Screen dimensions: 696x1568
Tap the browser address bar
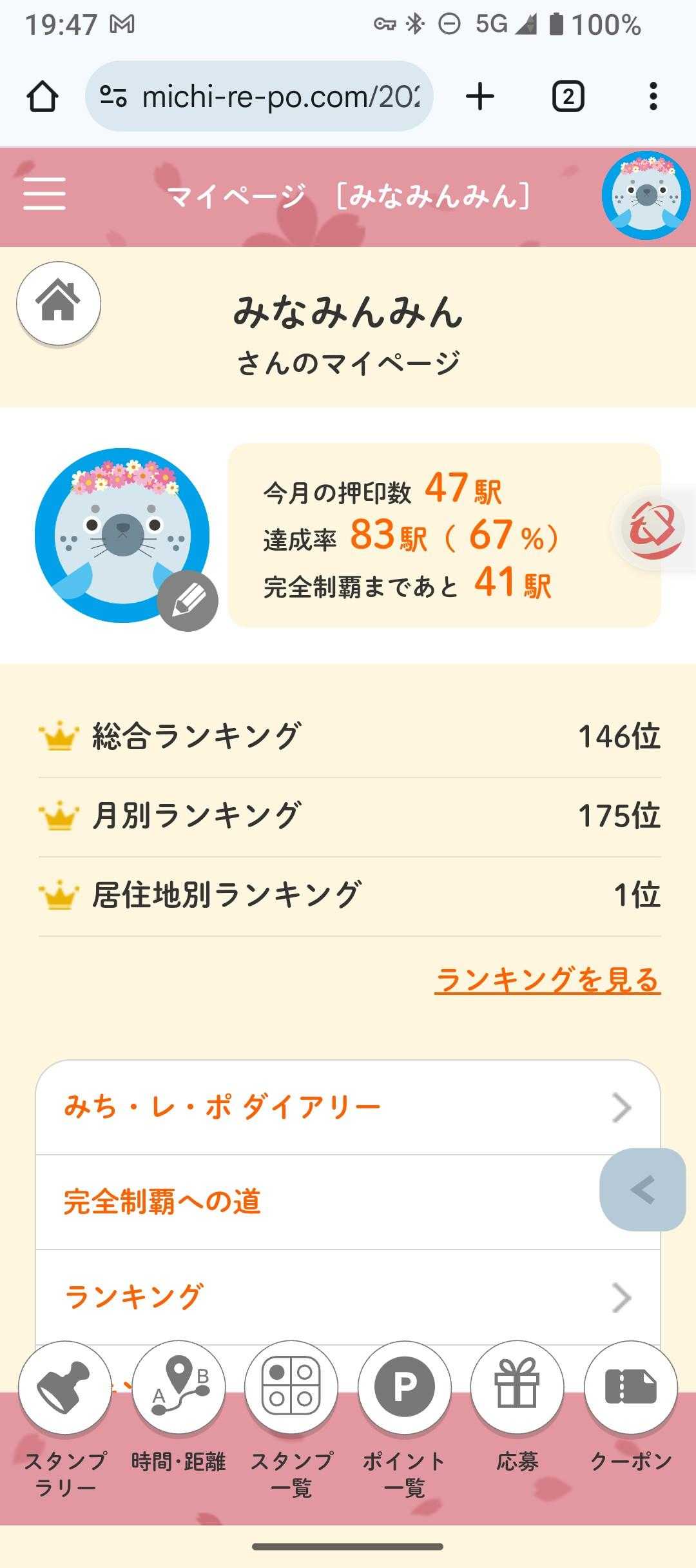pos(259,97)
